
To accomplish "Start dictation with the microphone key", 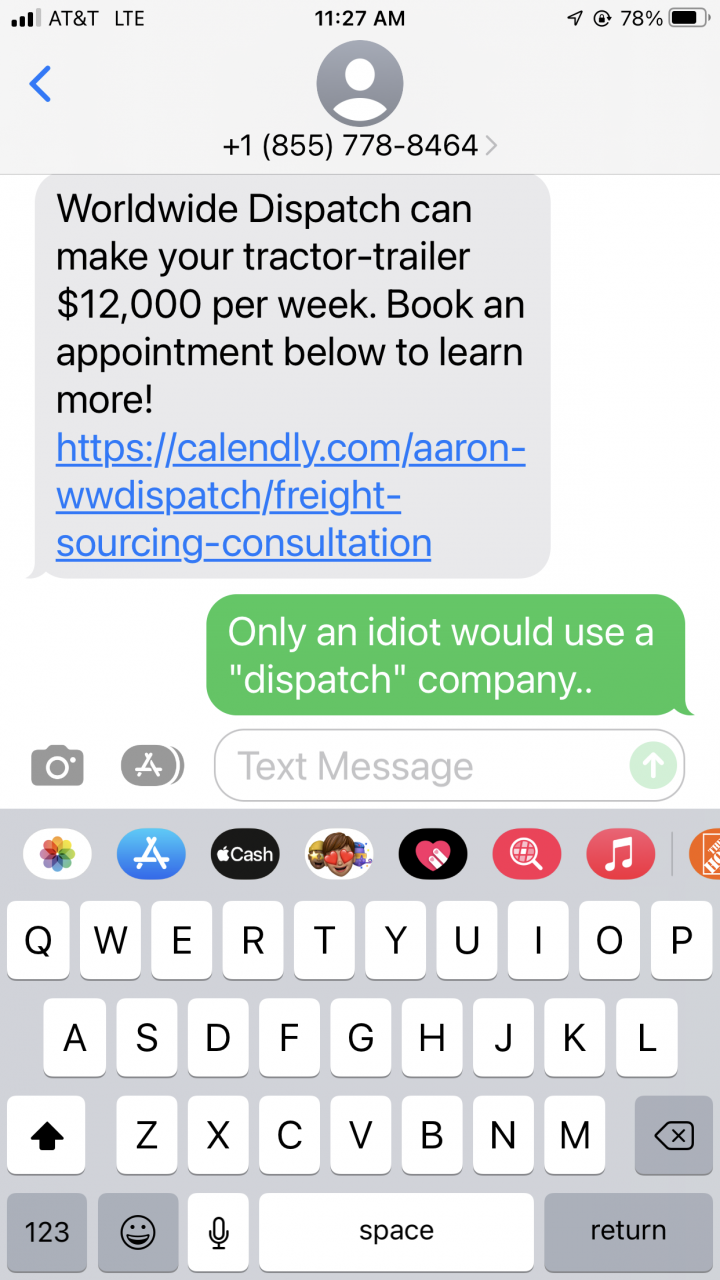I will 219,1232.
